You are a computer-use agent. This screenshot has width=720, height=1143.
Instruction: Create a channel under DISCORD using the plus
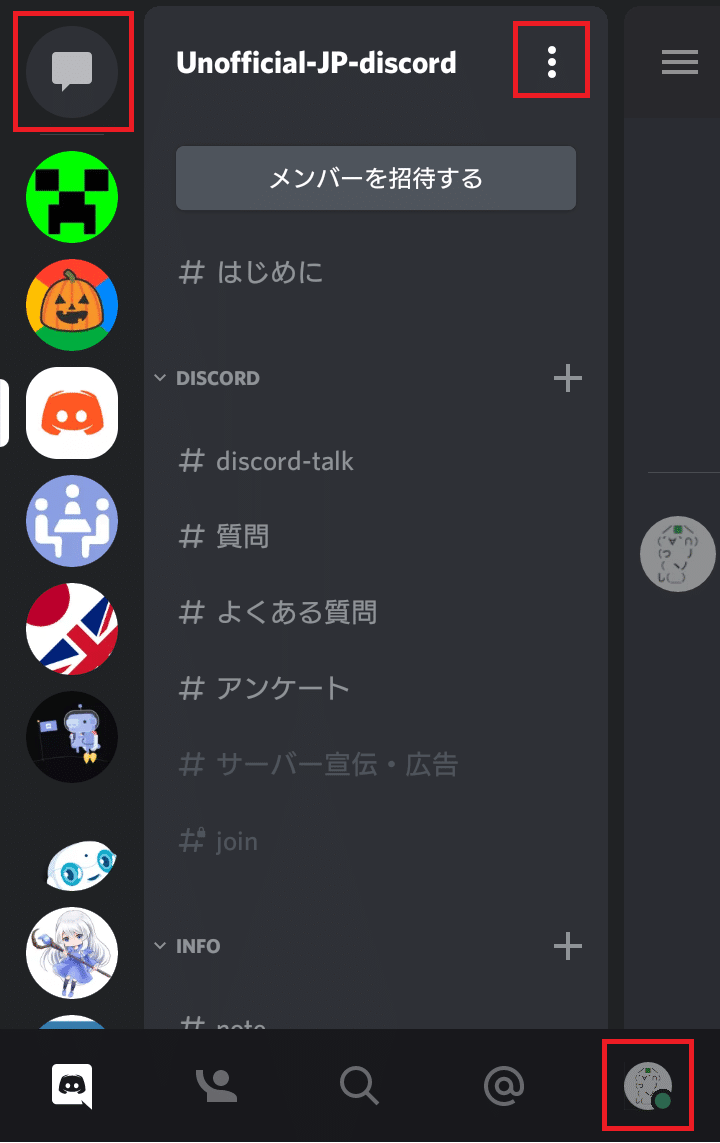[x=567, y=378]
